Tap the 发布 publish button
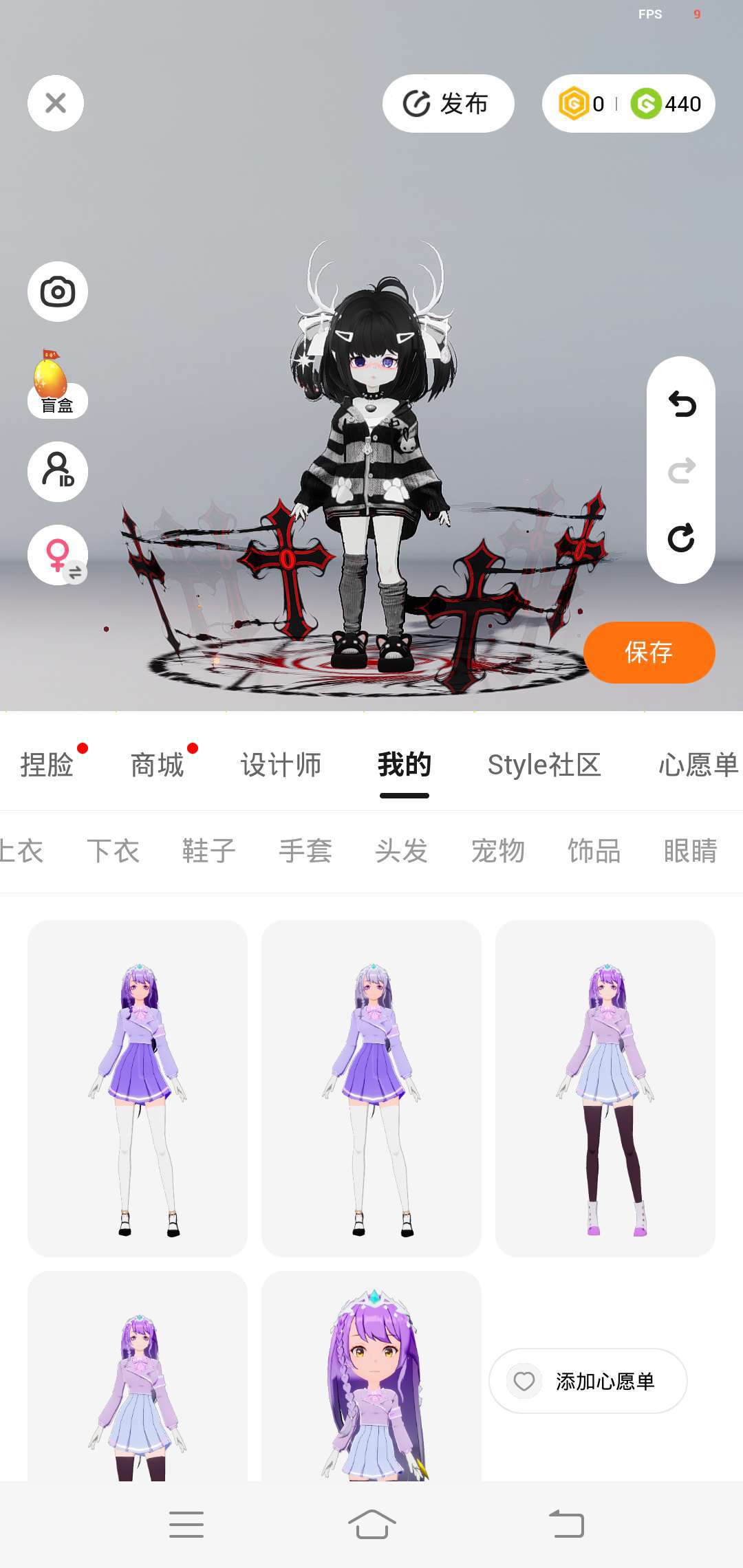Screen dimensions: 743x1568 point(448,104)
